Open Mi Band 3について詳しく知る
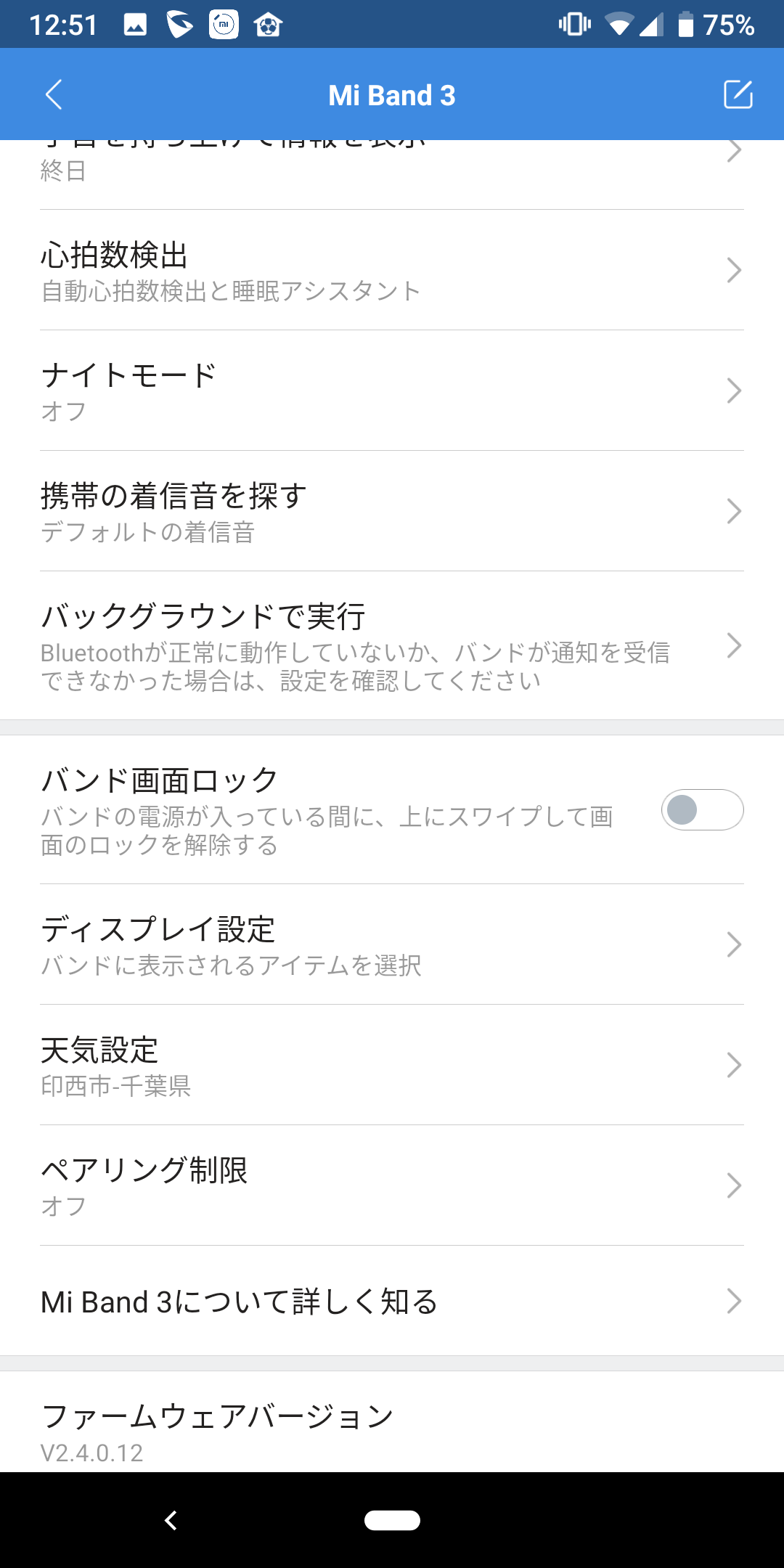The height and width of the screenshot is (1568, 784). [x=392, y=1301]
